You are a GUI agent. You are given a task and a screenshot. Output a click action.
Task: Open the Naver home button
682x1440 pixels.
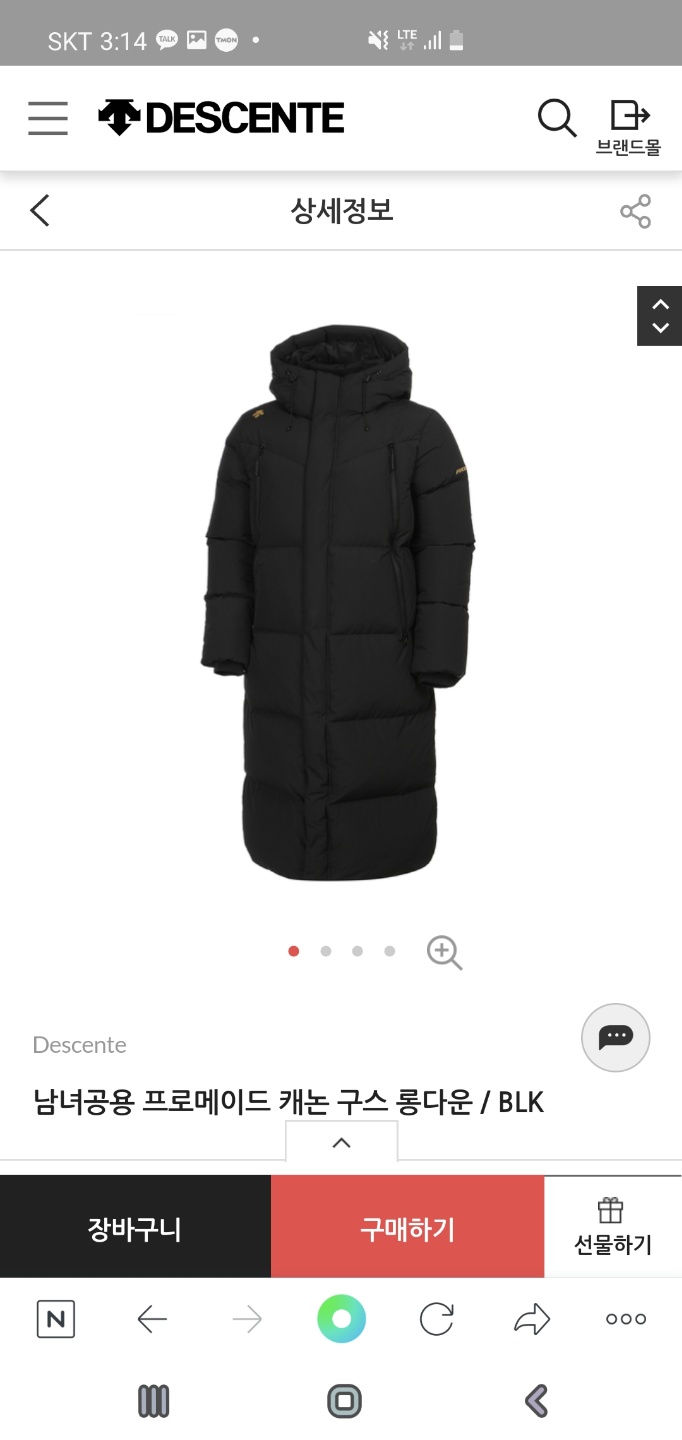(x=56, y=1319)
